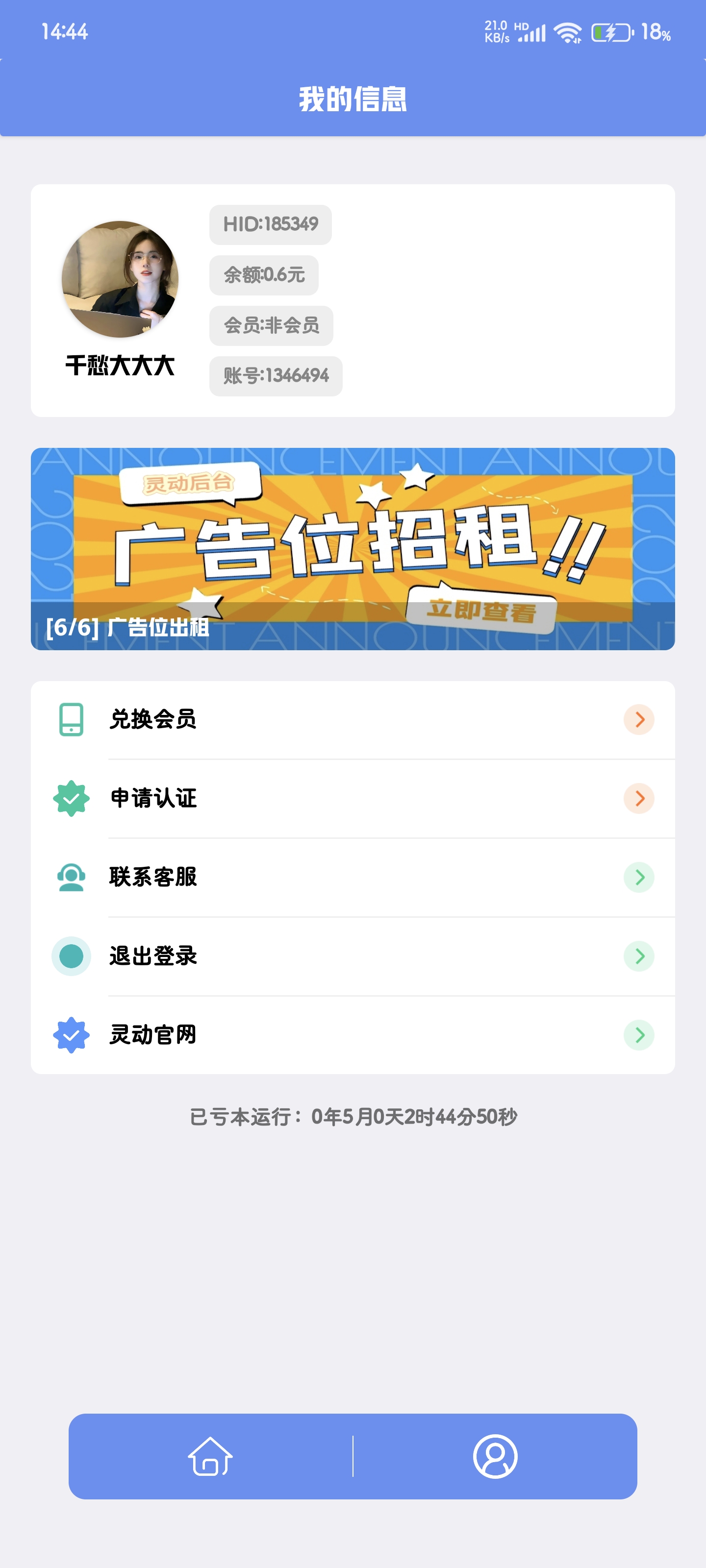The height and width of the screenshot is (1568, 706).
Task: Switch to the home tab
Action: click(x=210, y=1456)
